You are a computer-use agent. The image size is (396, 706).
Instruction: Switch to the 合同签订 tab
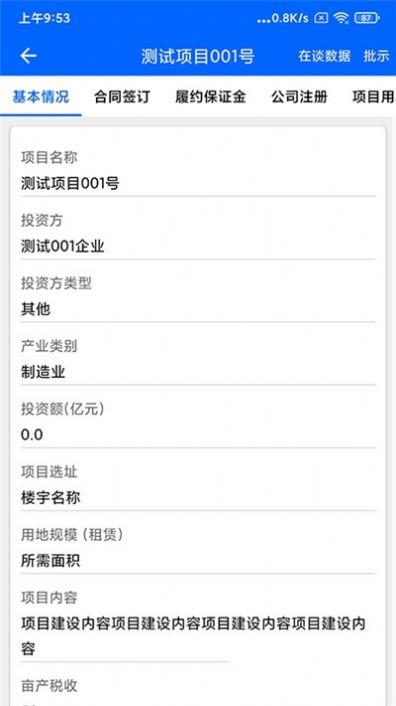tap(122, 96)
